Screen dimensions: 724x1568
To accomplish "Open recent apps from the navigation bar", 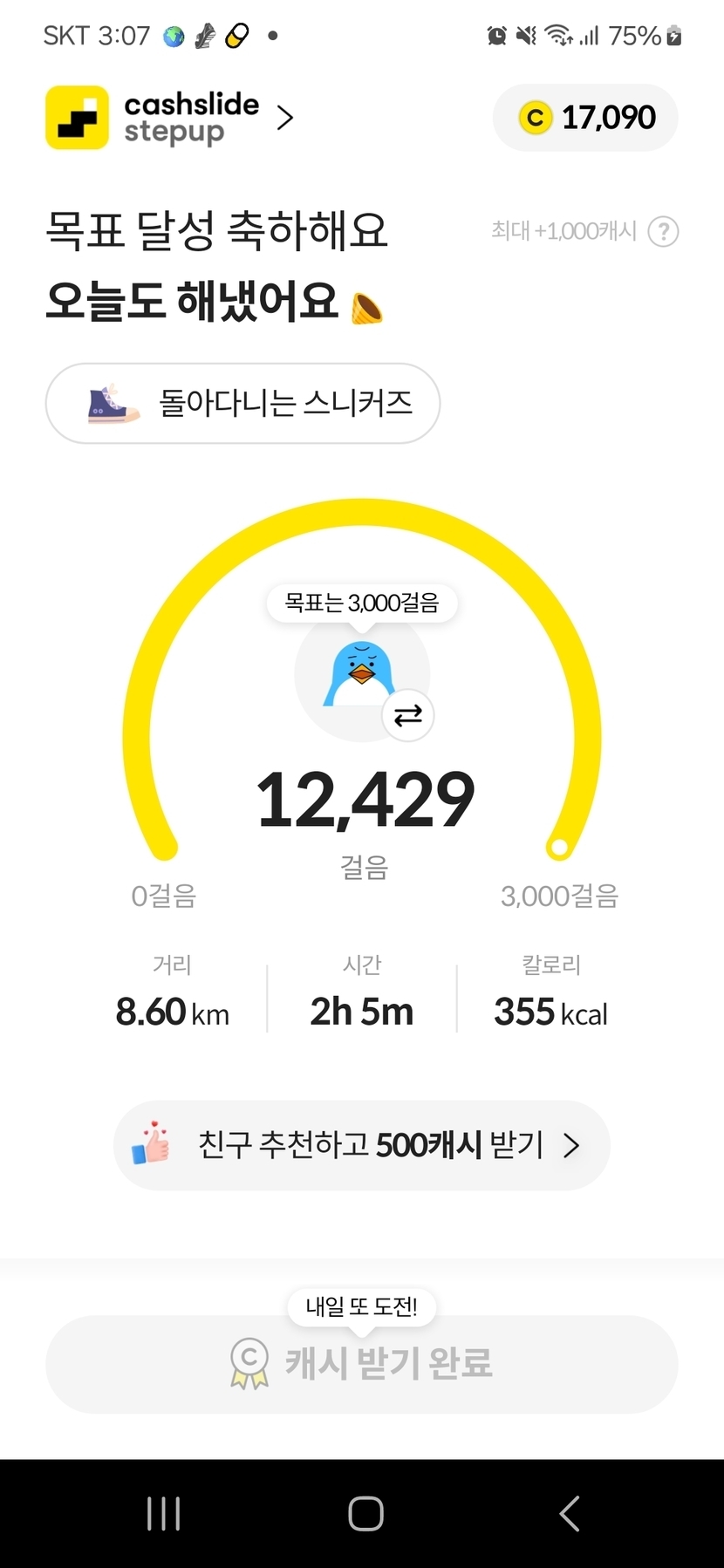I will 163,1514.
